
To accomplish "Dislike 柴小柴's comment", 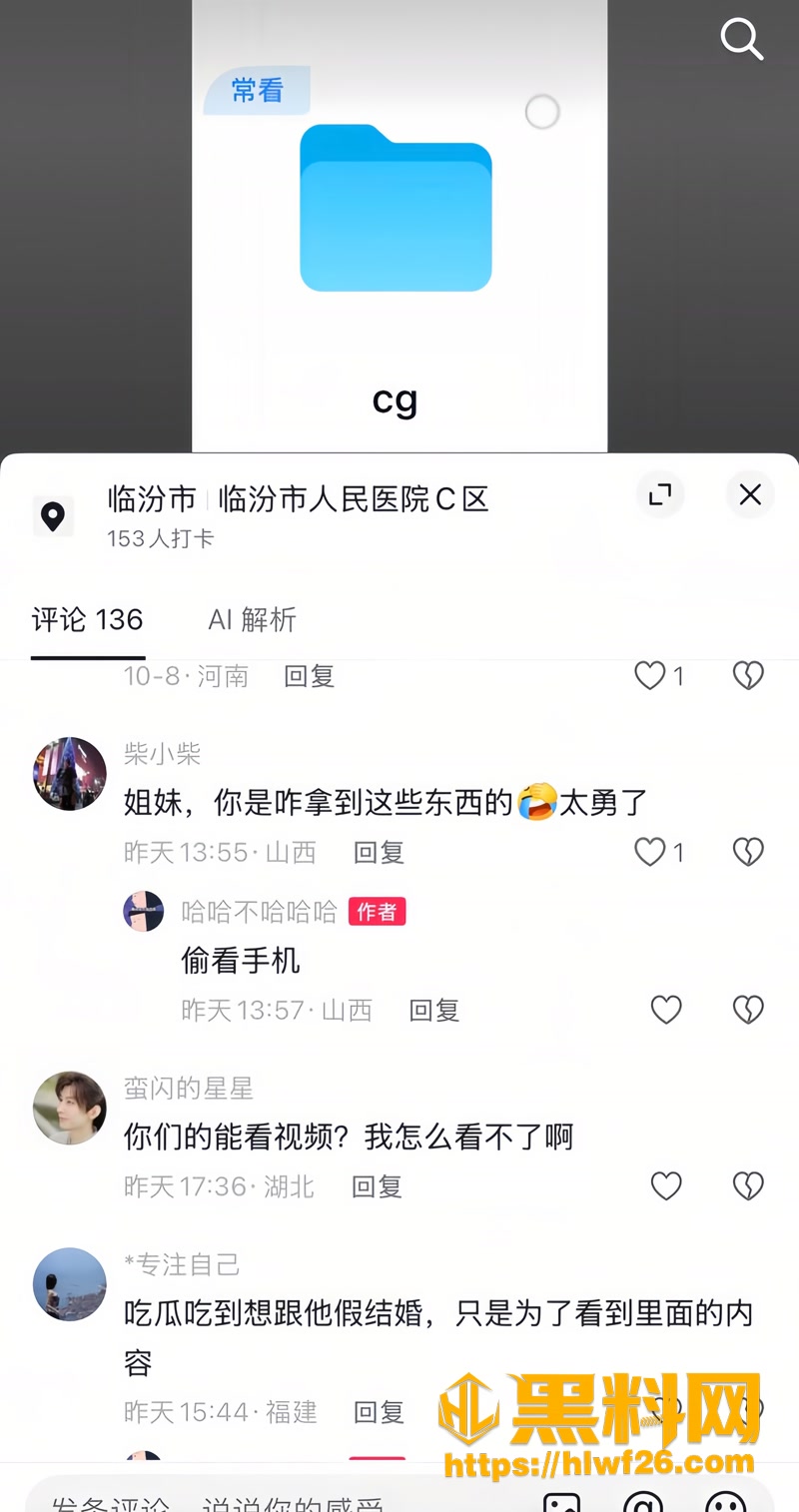I will pyautogui.click(x=748, y=852).
